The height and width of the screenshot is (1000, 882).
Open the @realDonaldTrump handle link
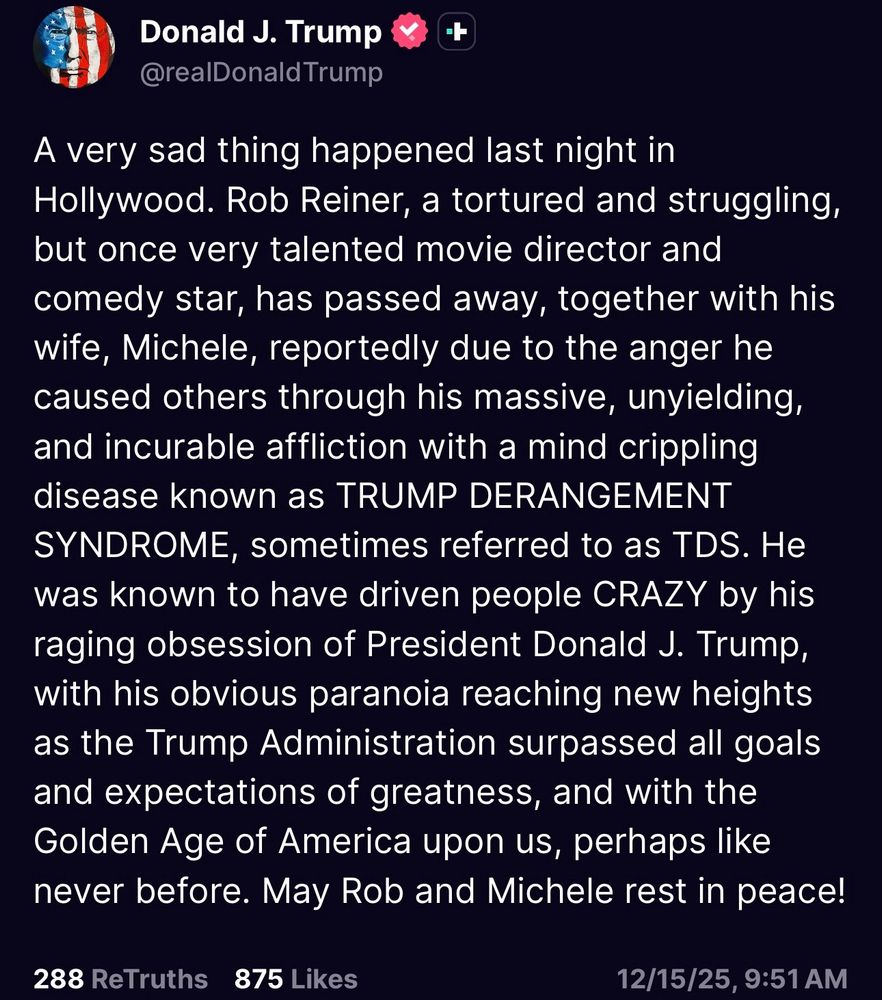click(262, 72)
